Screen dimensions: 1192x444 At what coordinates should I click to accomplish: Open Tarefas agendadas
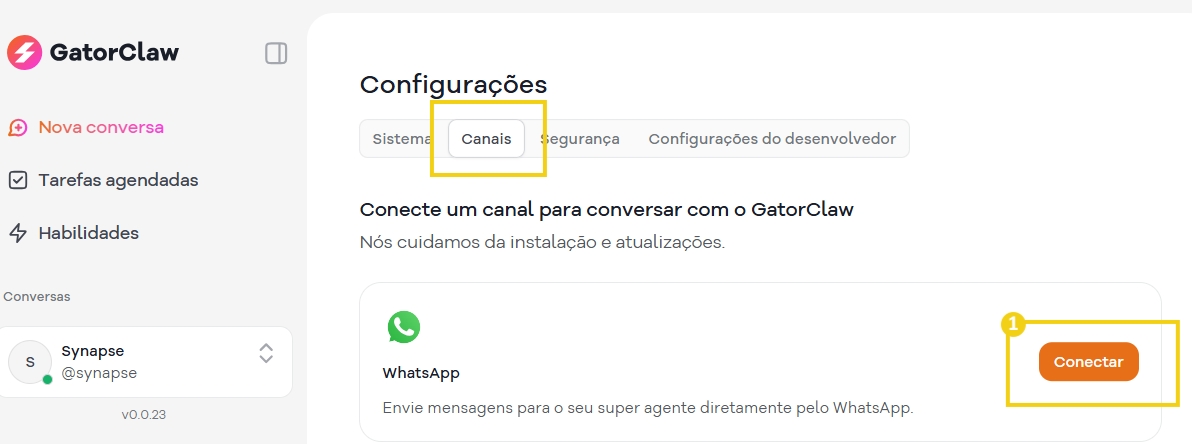click(117, 180)
